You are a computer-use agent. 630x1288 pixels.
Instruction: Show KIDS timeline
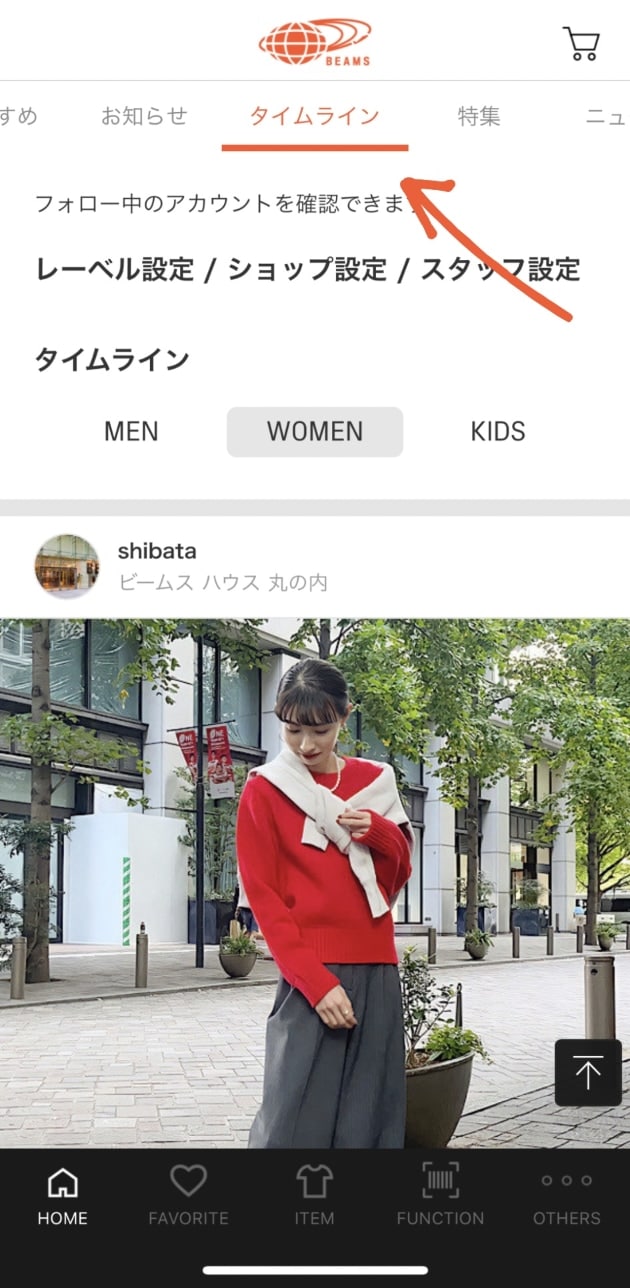(497, 432)
